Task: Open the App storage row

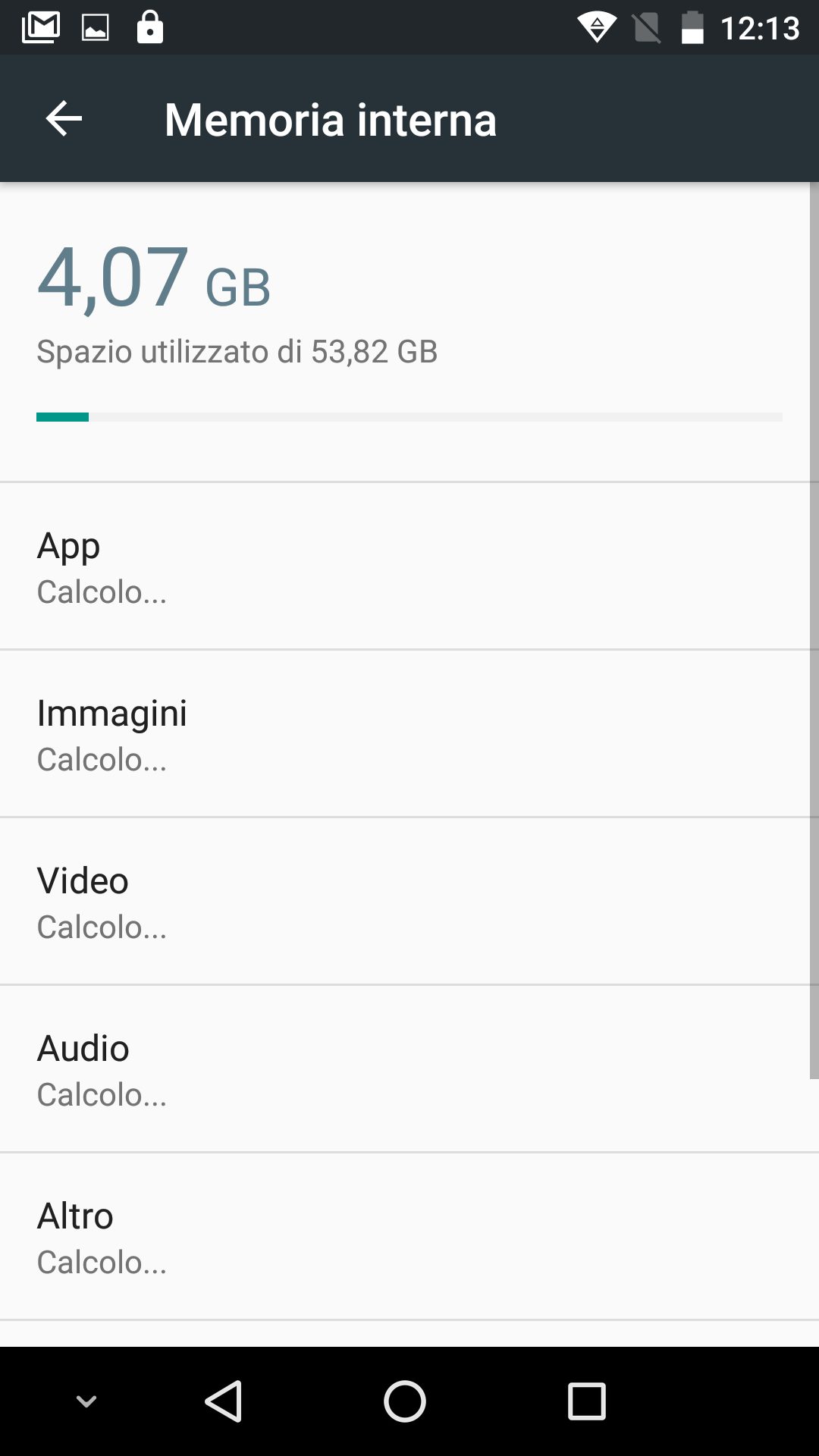Action: click(409, 566)
